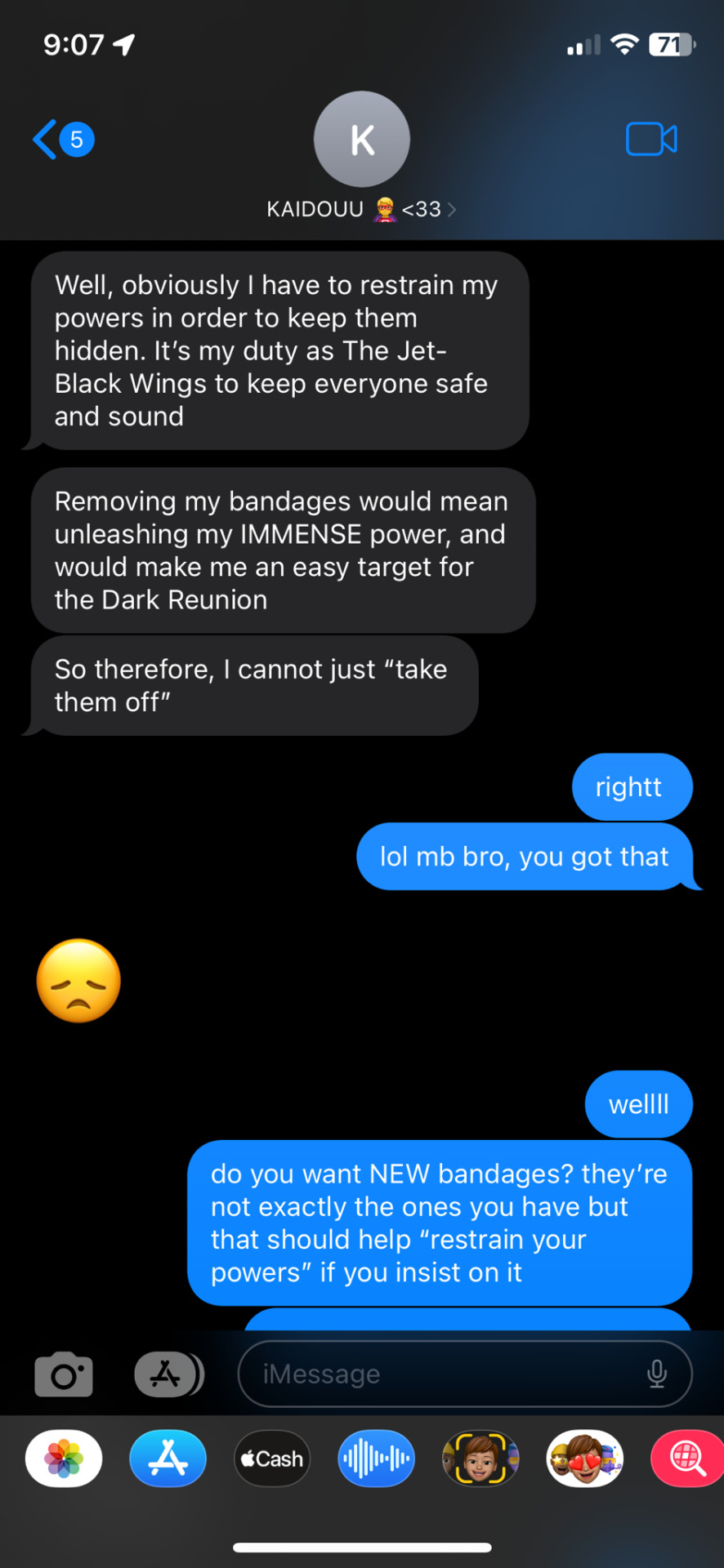This screenshot has width=724, height=1568.
Task: Open the App Store iMessage app
Action: [x=168, y=1459]
